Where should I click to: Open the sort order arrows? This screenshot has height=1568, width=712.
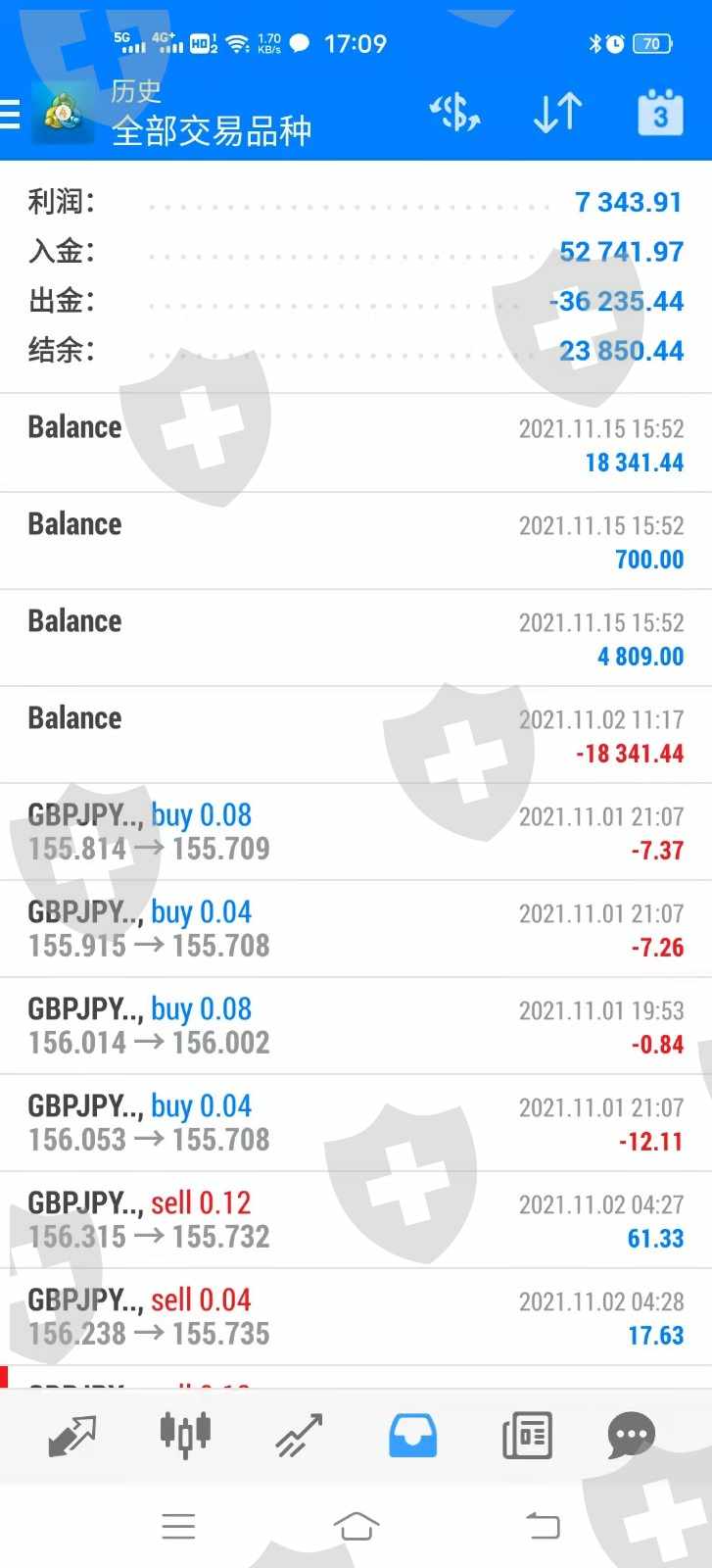pyautogui.click(x=558, y=114)
